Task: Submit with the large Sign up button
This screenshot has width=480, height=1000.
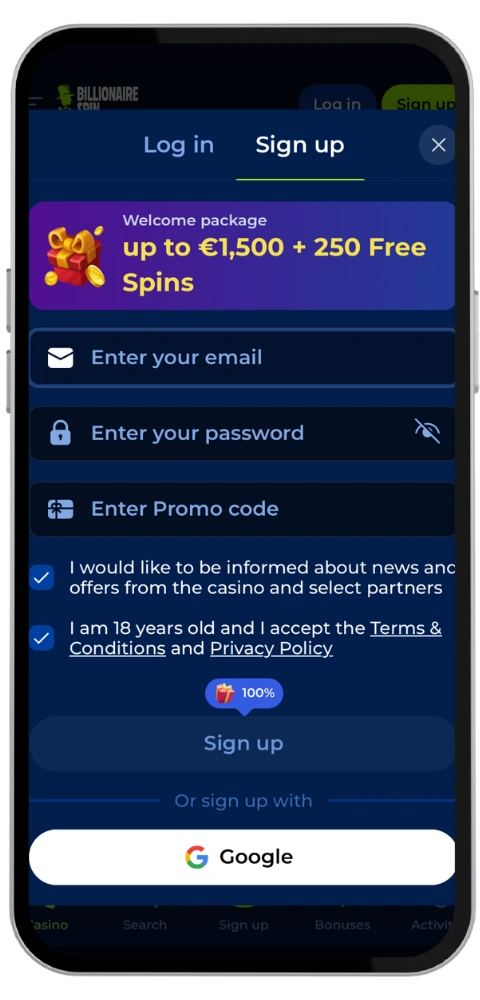Action: (242, 744)
